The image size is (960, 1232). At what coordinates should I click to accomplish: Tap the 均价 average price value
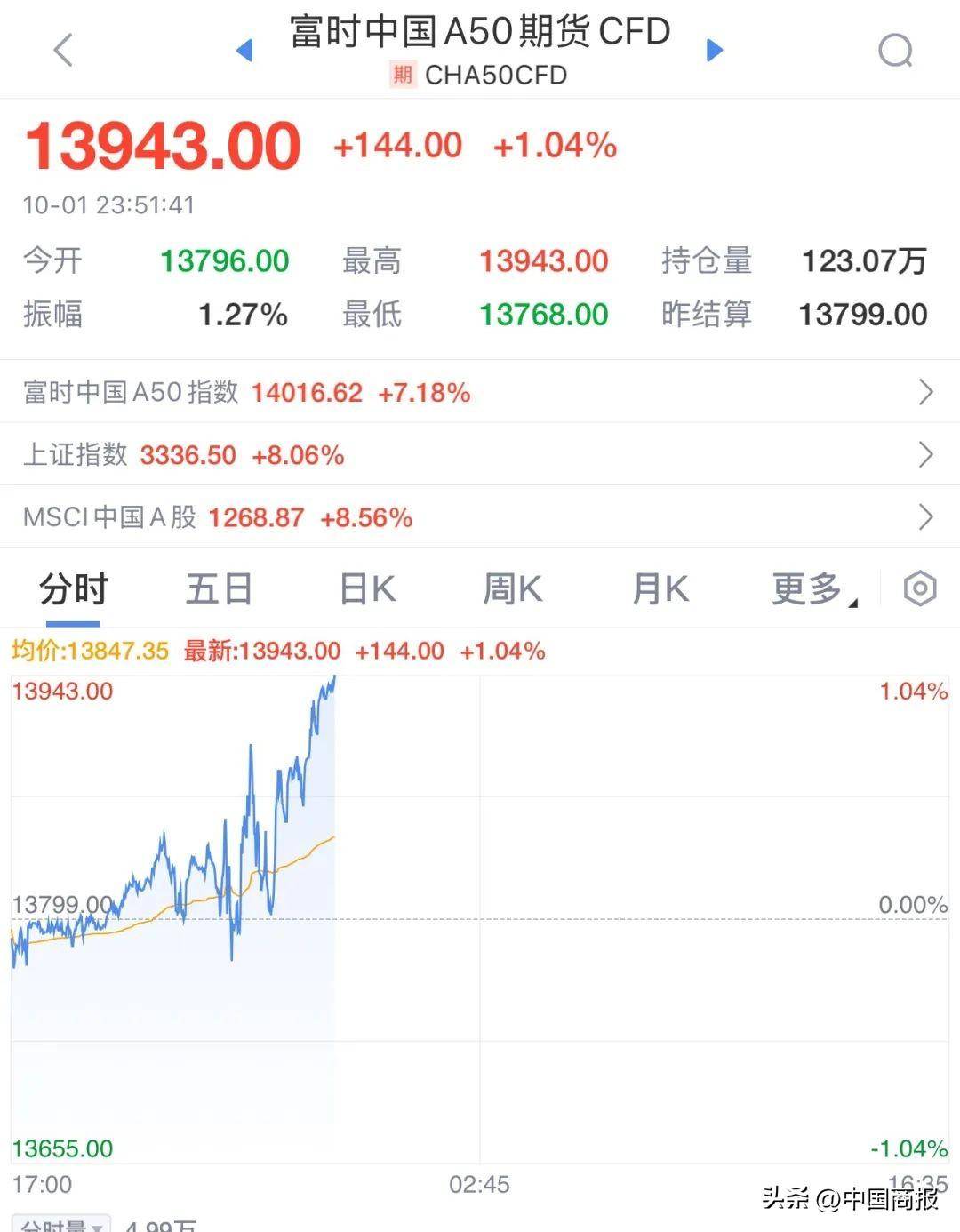89,651
